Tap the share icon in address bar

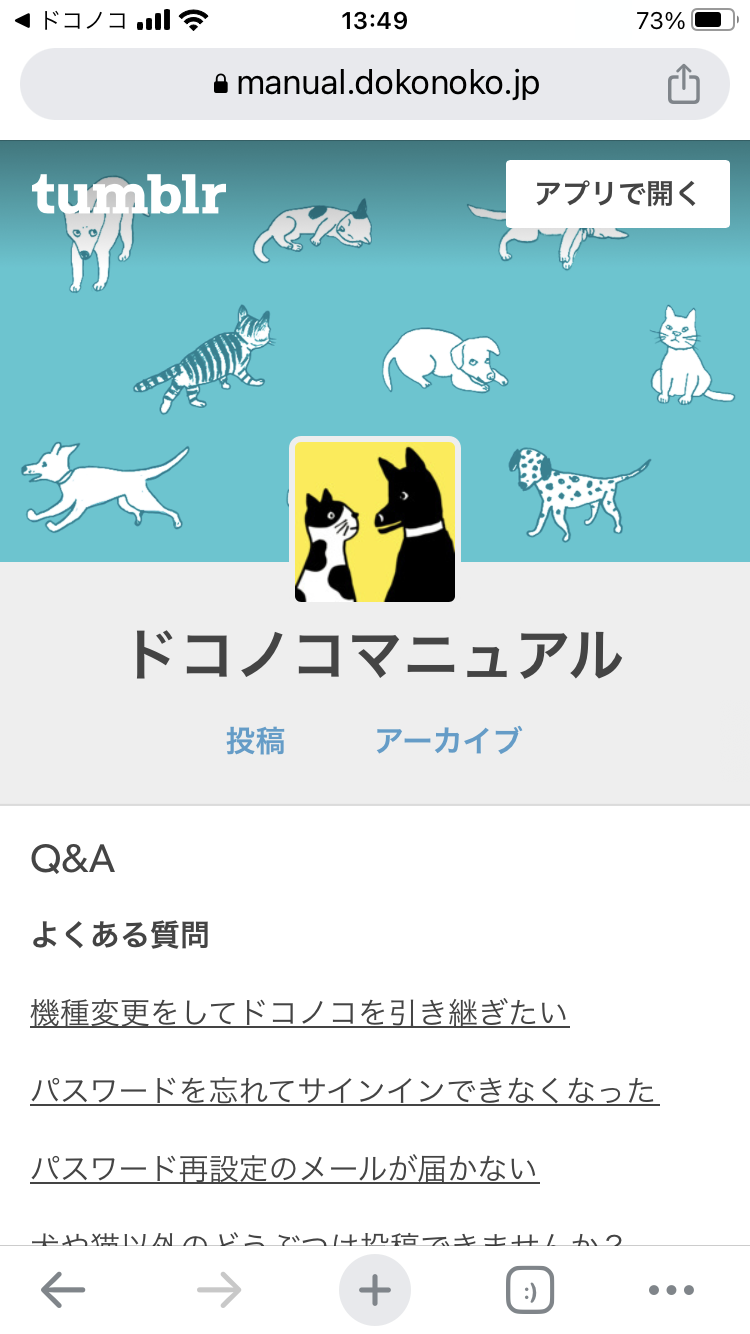pos(683,84)
